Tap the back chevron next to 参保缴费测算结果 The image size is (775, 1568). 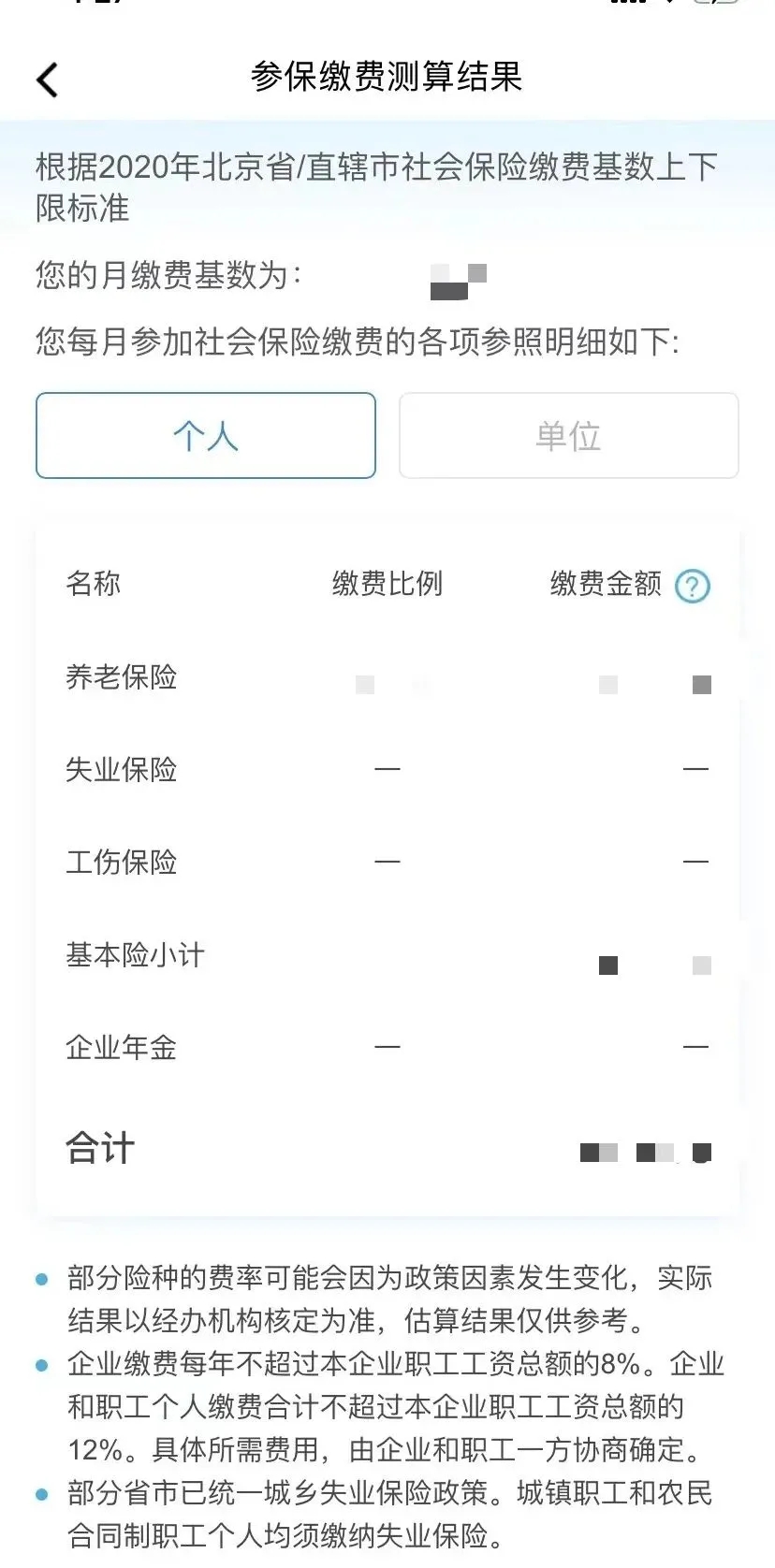(48, 80)
